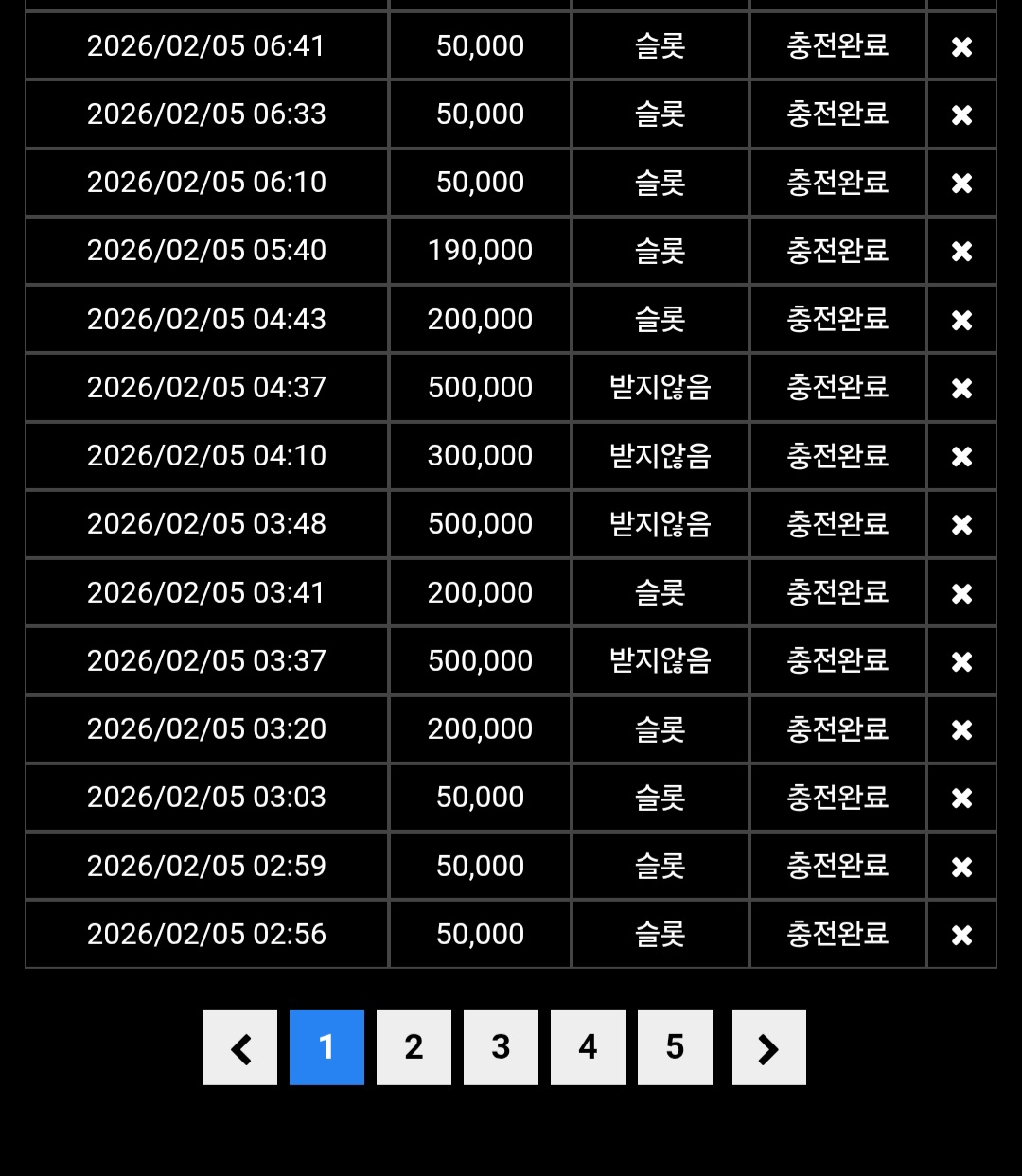The width and height of the screenshot is (1022, 1176).
Task: Delete the 03:20 record
Action: point(961,729)
